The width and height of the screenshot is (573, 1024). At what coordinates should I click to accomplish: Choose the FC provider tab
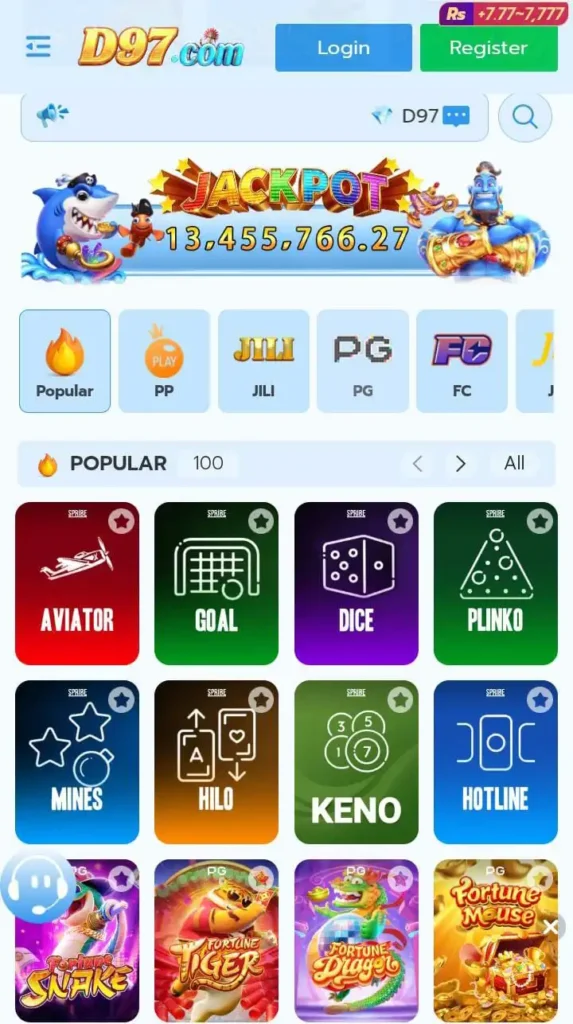[x=462, y=361]
